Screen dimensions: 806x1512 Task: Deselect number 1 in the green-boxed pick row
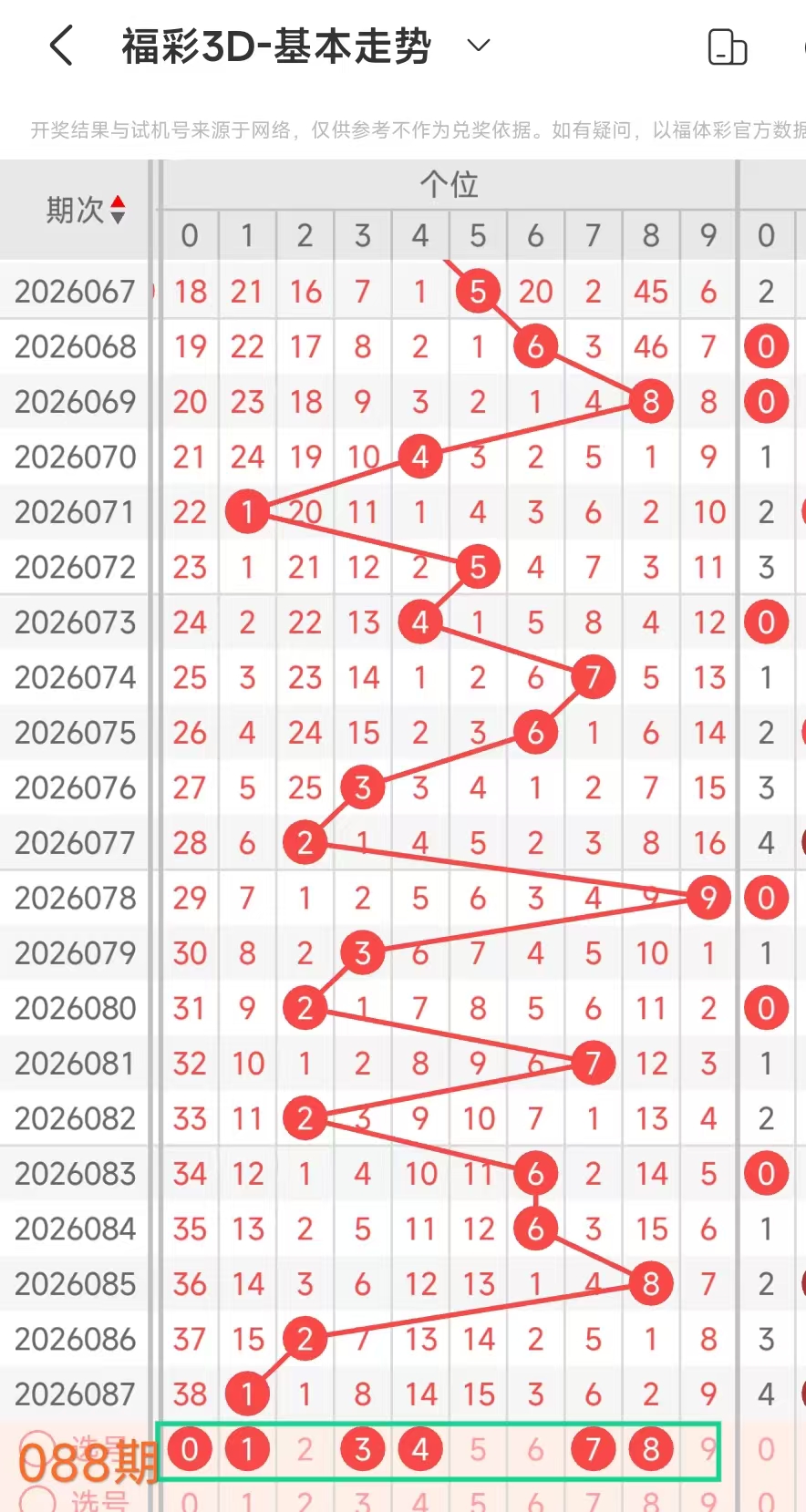click(x=247, y=1449)
